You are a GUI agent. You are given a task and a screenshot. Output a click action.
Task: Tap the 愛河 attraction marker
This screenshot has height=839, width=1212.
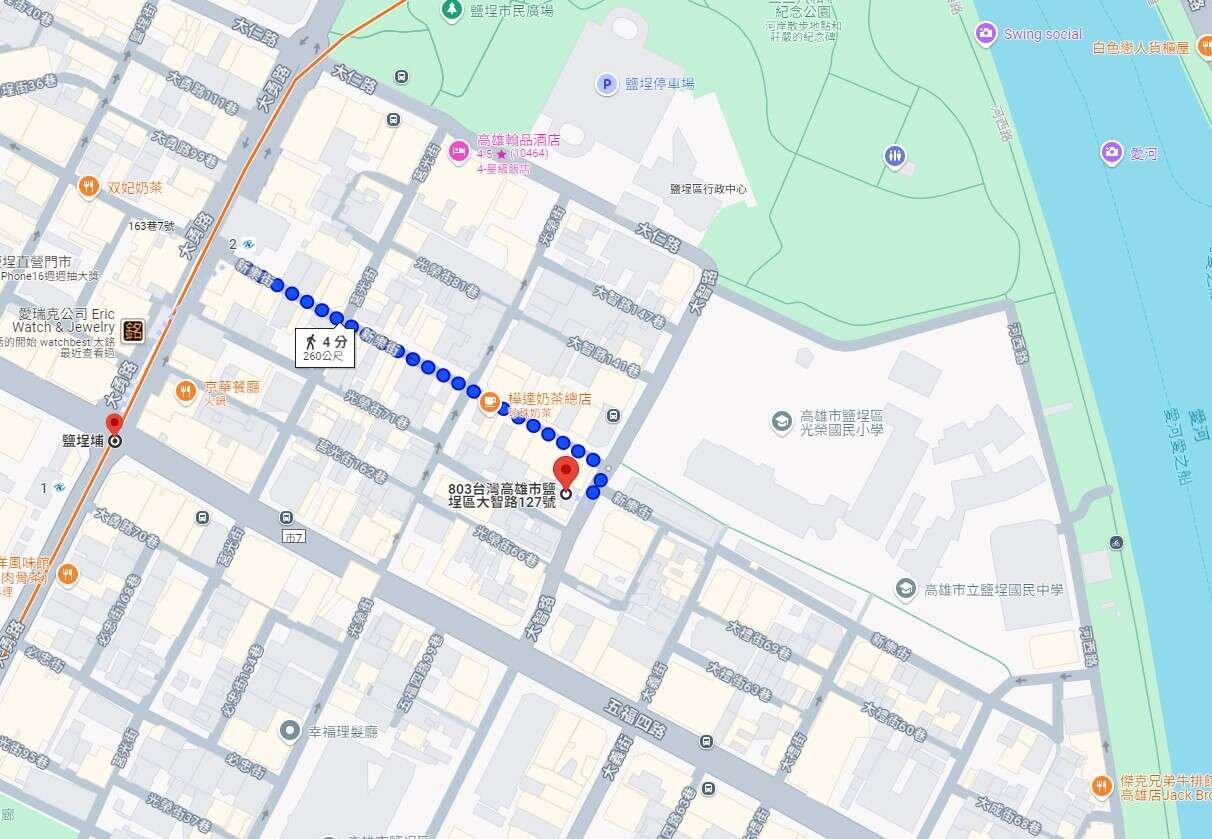(x=1111, y=153)
